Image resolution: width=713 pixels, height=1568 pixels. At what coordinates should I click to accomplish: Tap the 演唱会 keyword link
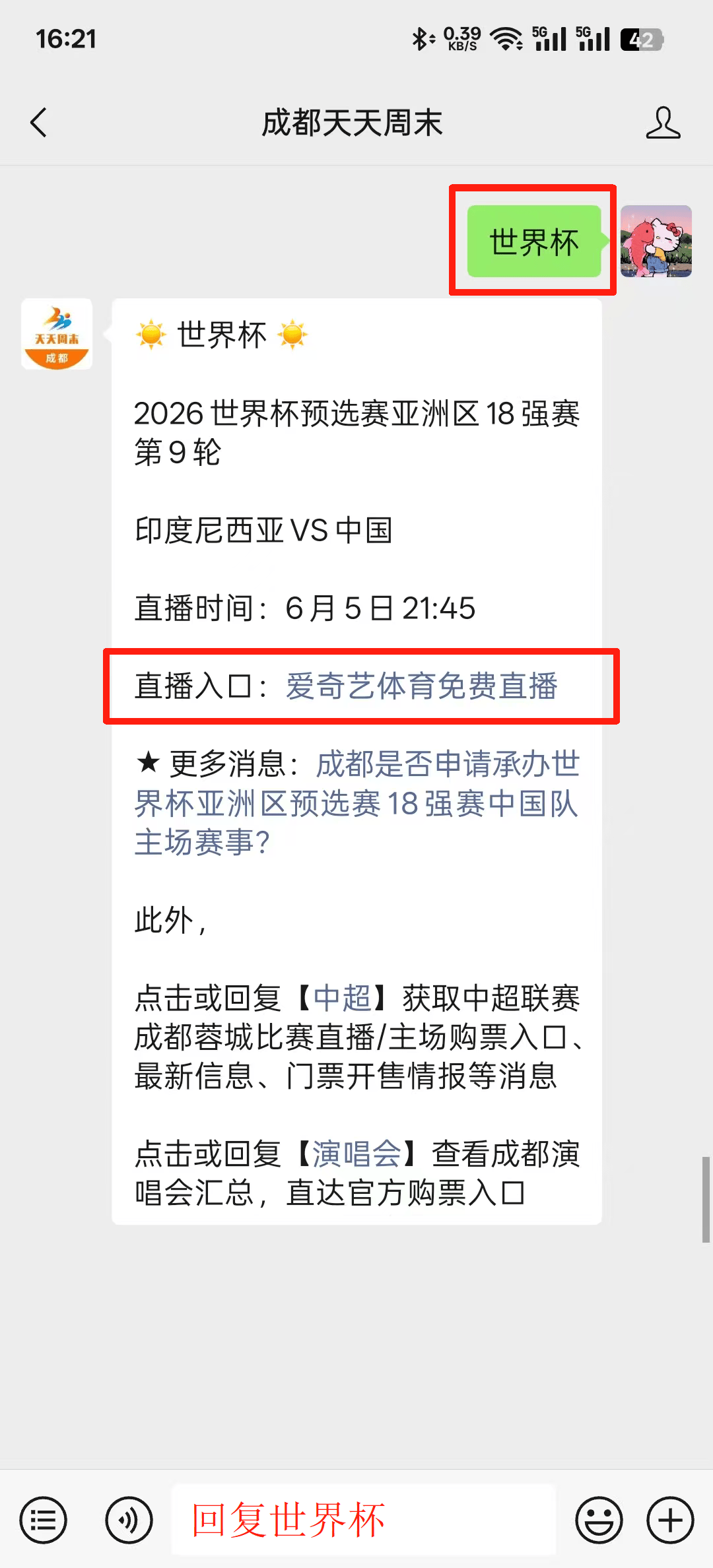[x=356, y=1154]
